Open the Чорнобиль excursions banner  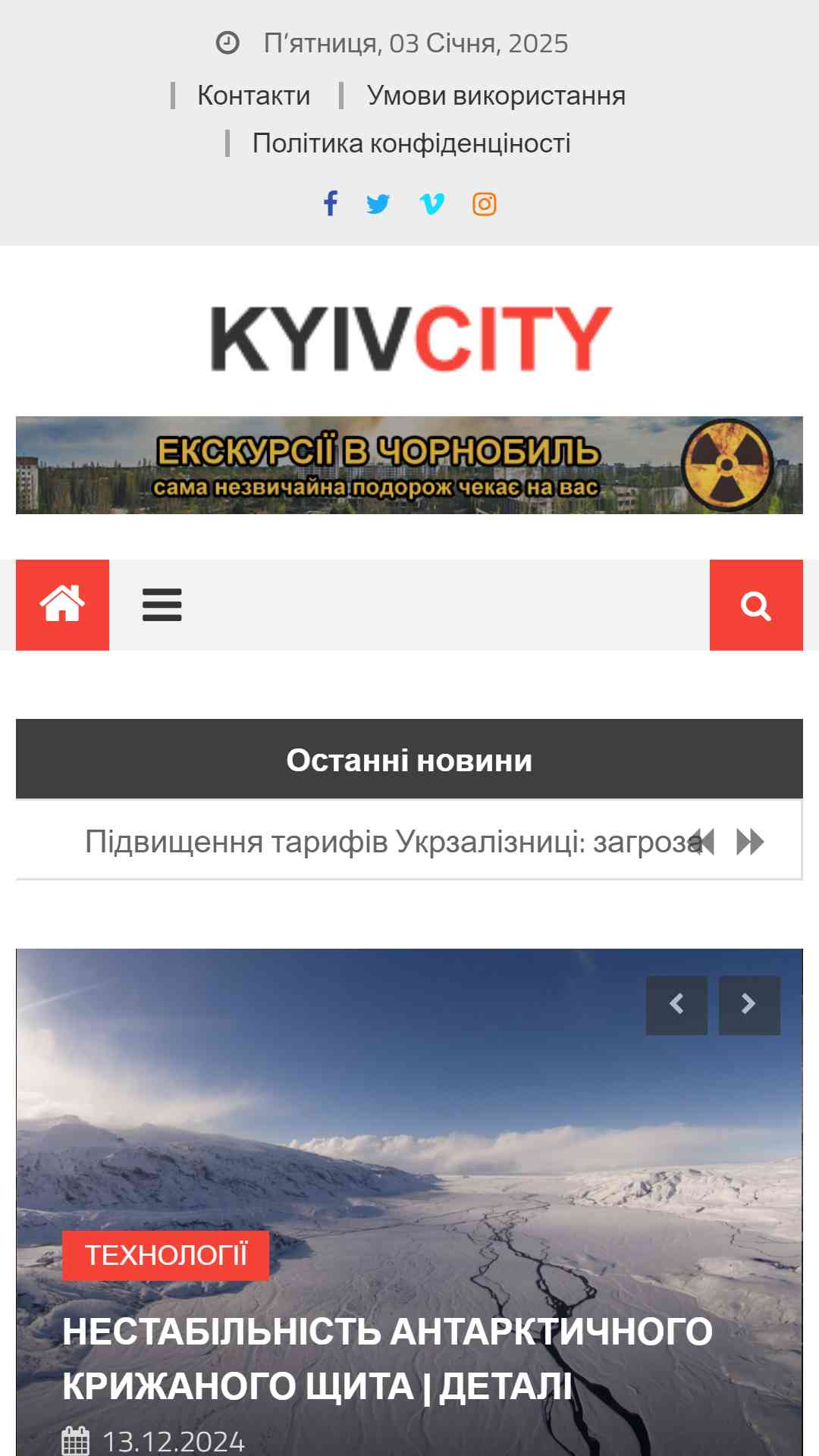[x=409, y=465]
